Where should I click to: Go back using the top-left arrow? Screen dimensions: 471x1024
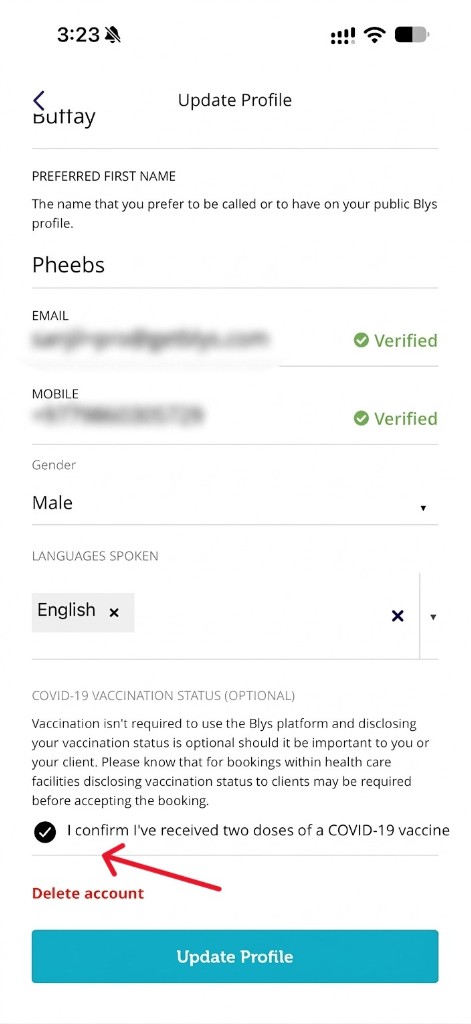pyautogui.click(x=39, y=101)
